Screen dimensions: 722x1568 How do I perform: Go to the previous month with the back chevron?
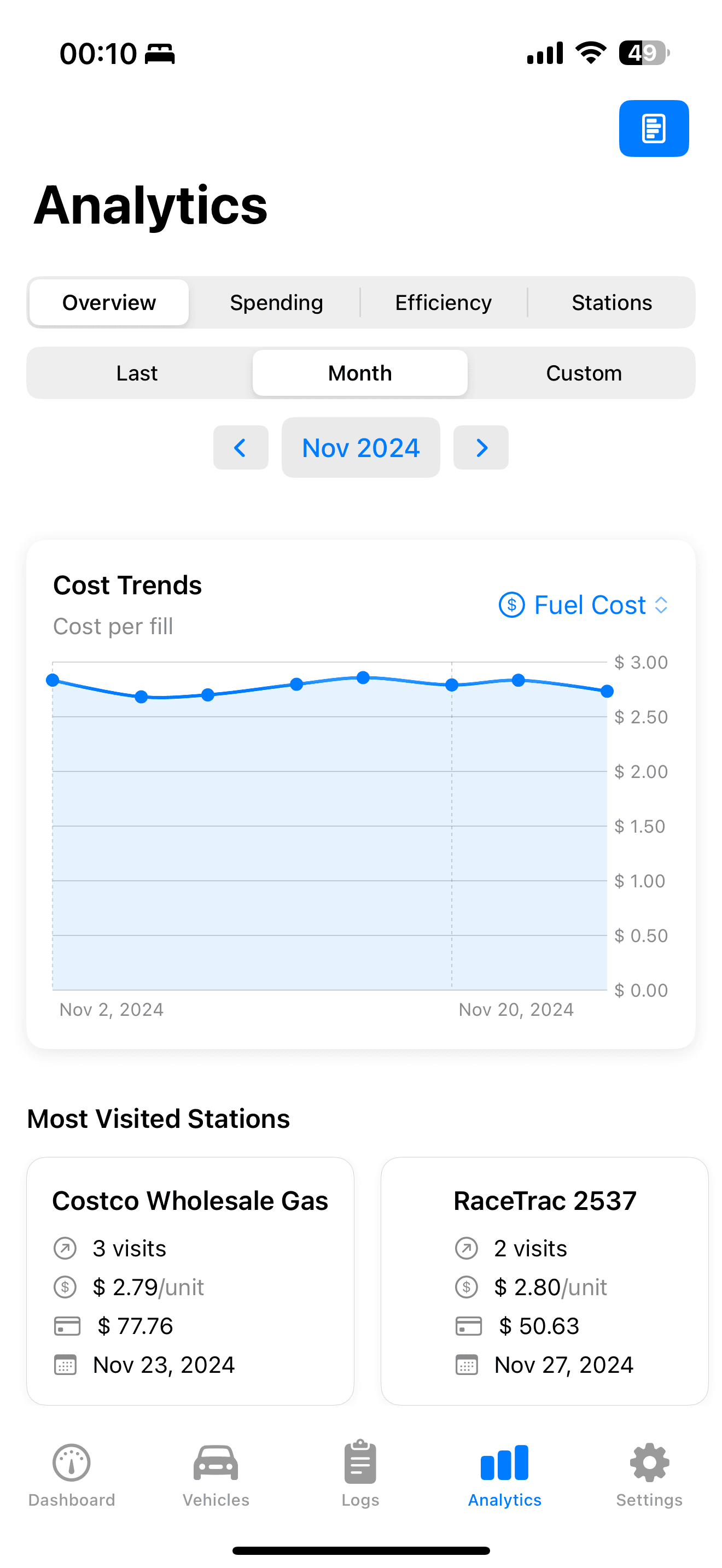[241, 447]
